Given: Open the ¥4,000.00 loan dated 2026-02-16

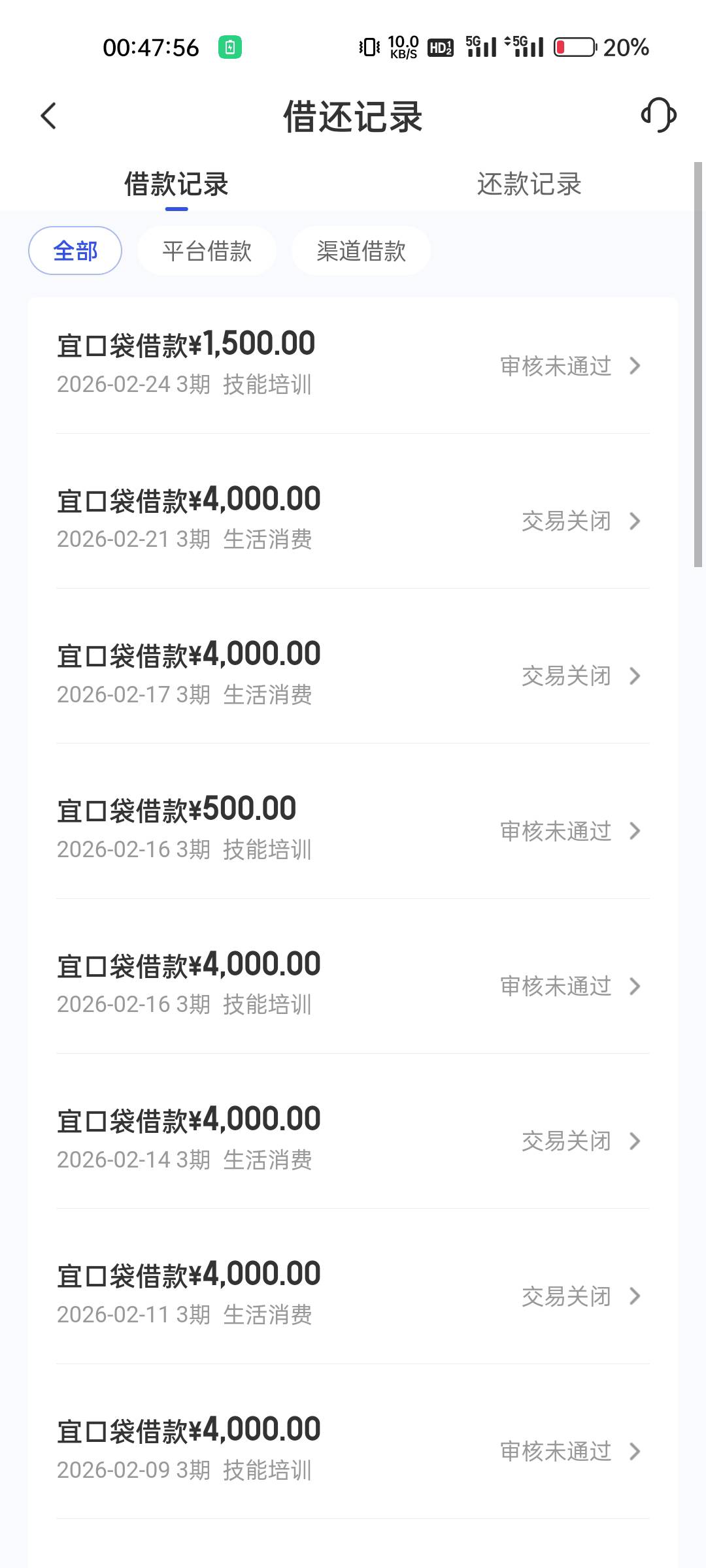Looking at the screenshot, I should (x=353, y=985).
